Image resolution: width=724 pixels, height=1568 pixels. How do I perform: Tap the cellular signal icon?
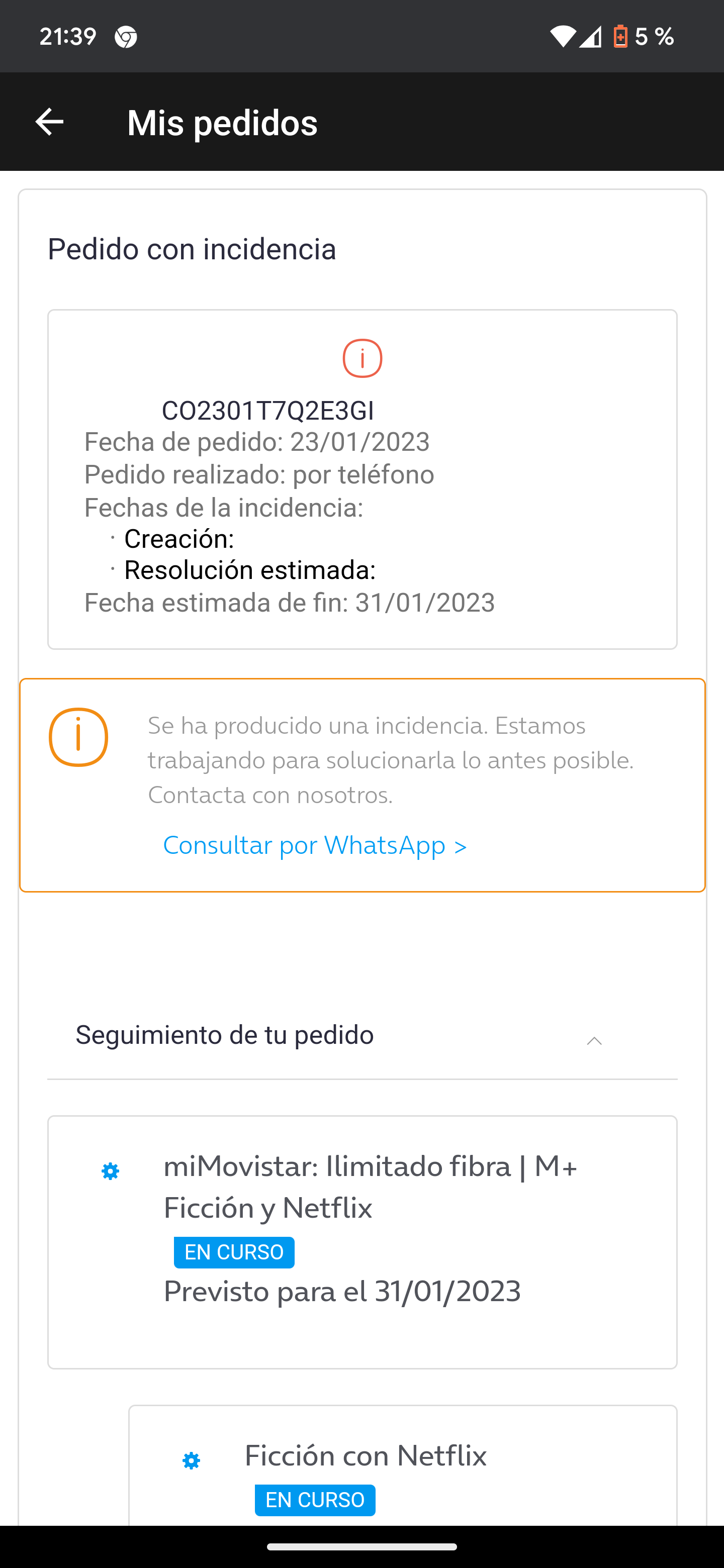pos(592,37)
